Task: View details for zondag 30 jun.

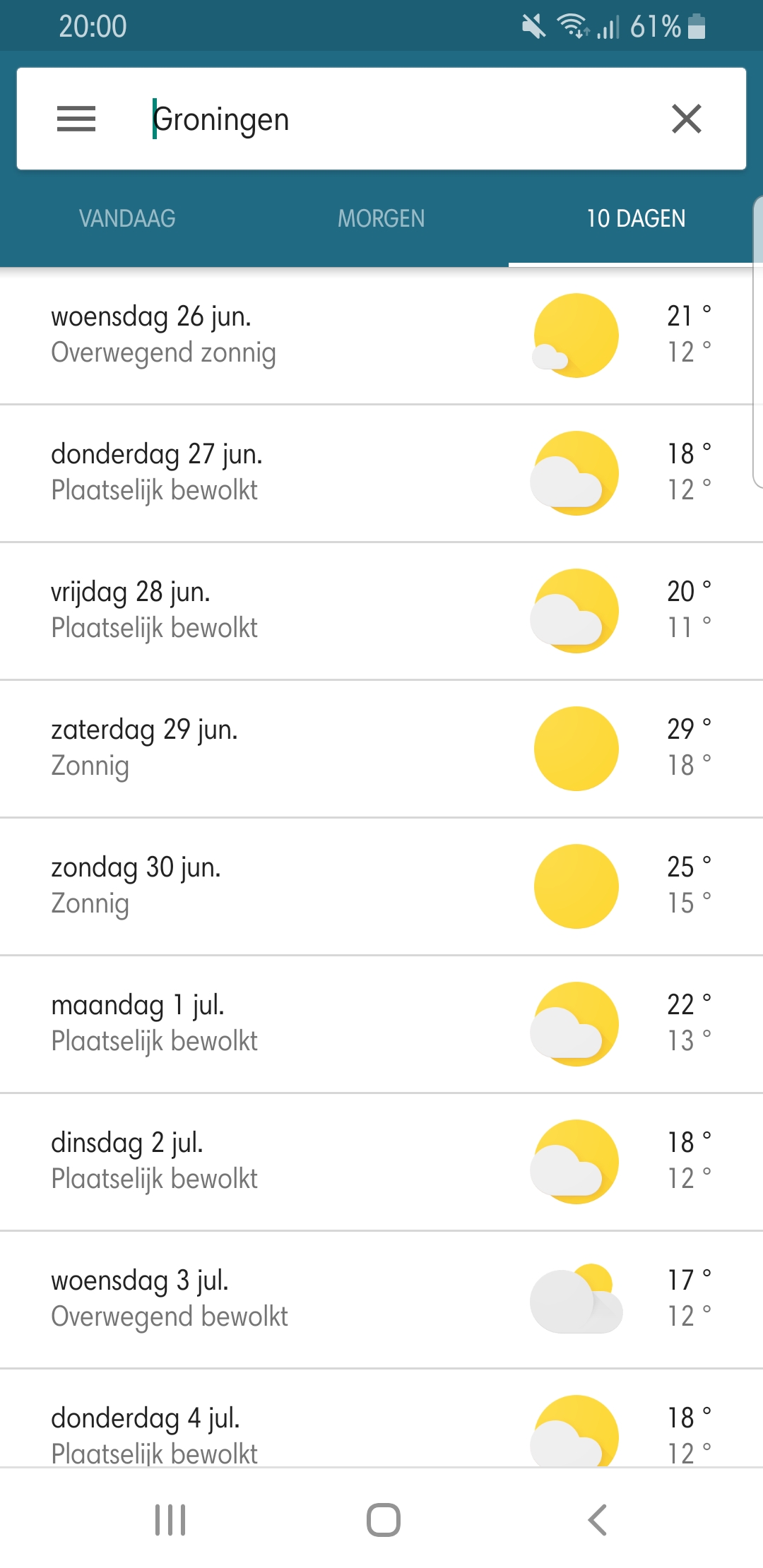Action: click(381, 886)
